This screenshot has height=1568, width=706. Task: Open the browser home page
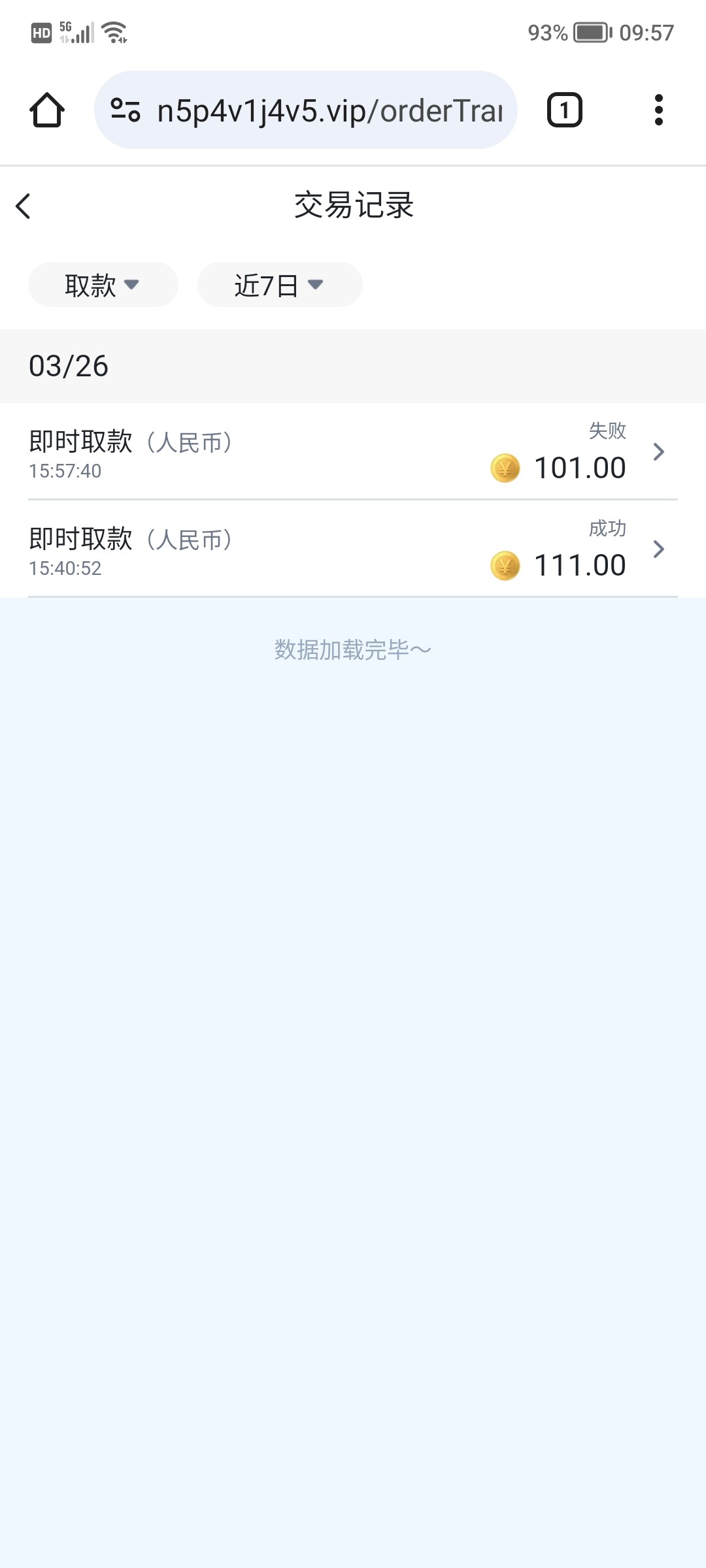click(x=47, y=110)
